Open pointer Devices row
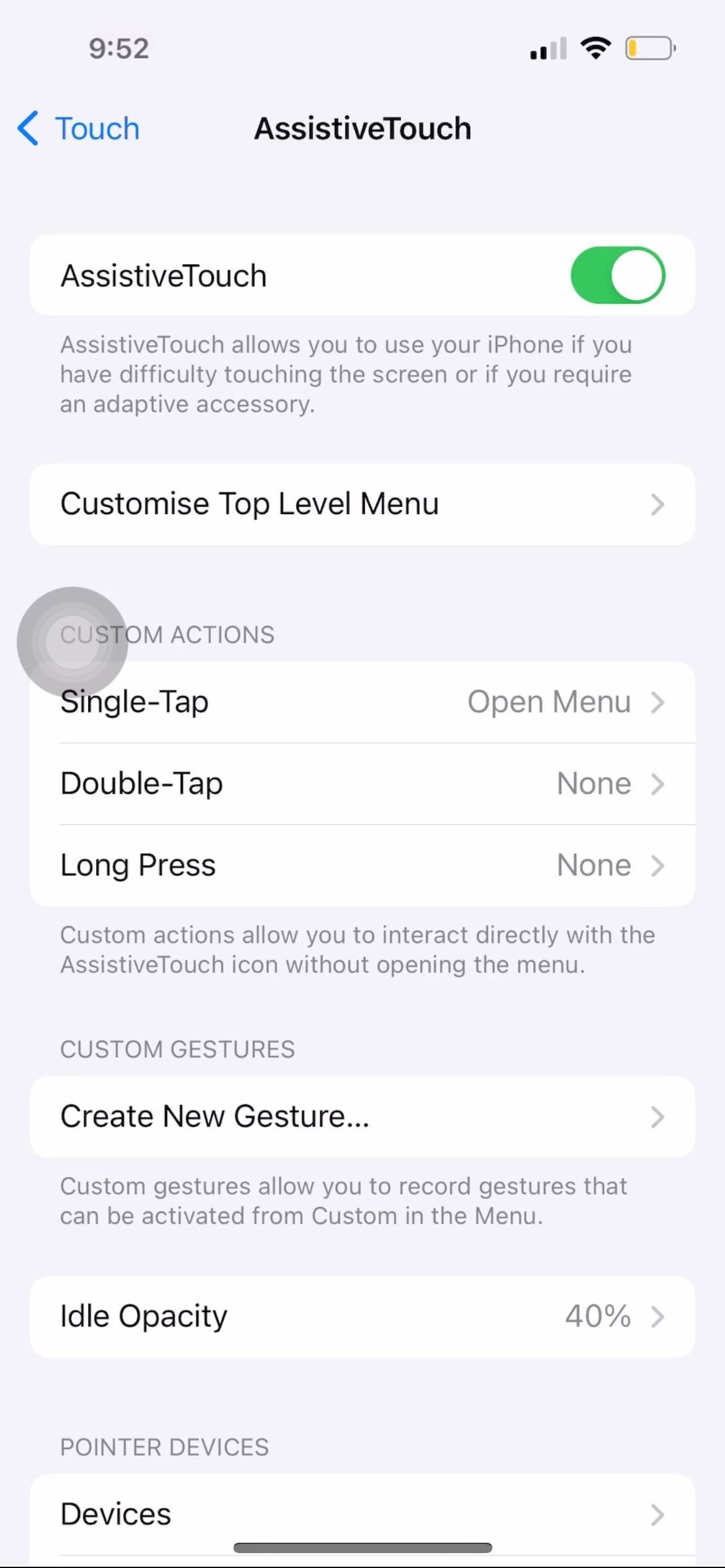725x1568 pixels. point(362,1514)
